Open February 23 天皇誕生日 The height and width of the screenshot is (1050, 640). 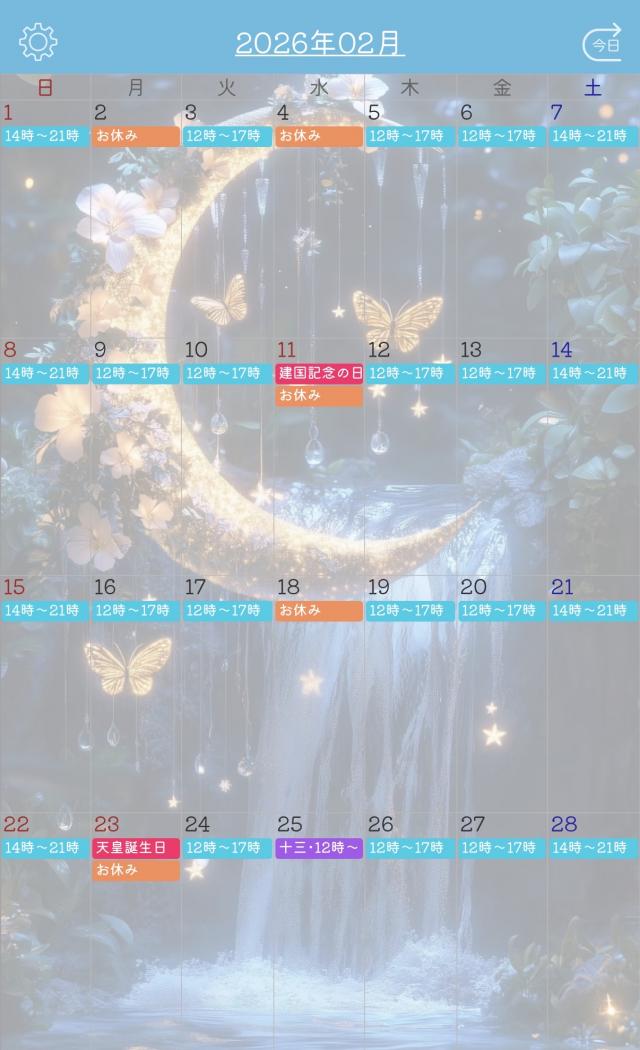[136, 848]
